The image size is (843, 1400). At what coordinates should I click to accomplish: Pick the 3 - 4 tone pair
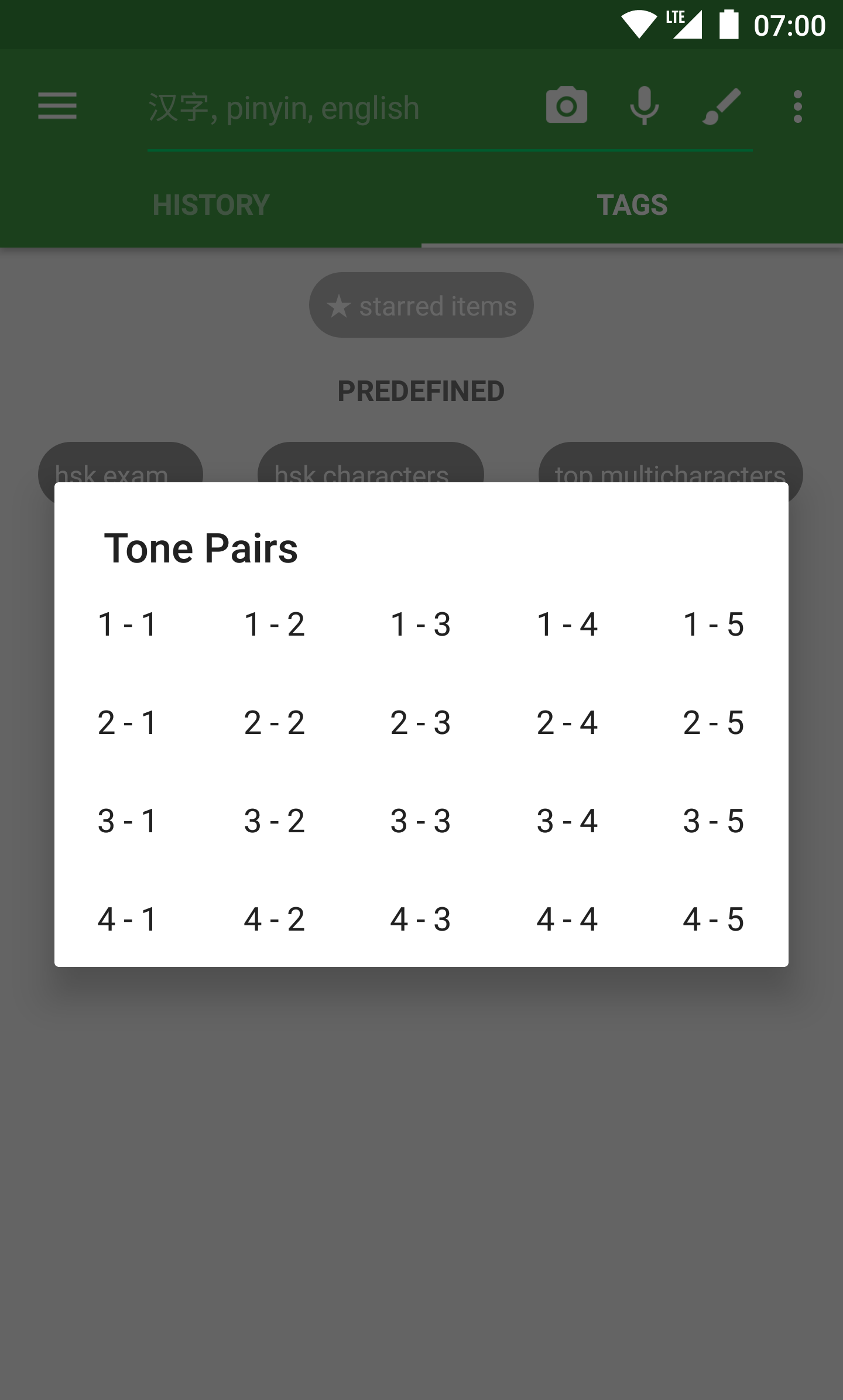click(567, 821)
